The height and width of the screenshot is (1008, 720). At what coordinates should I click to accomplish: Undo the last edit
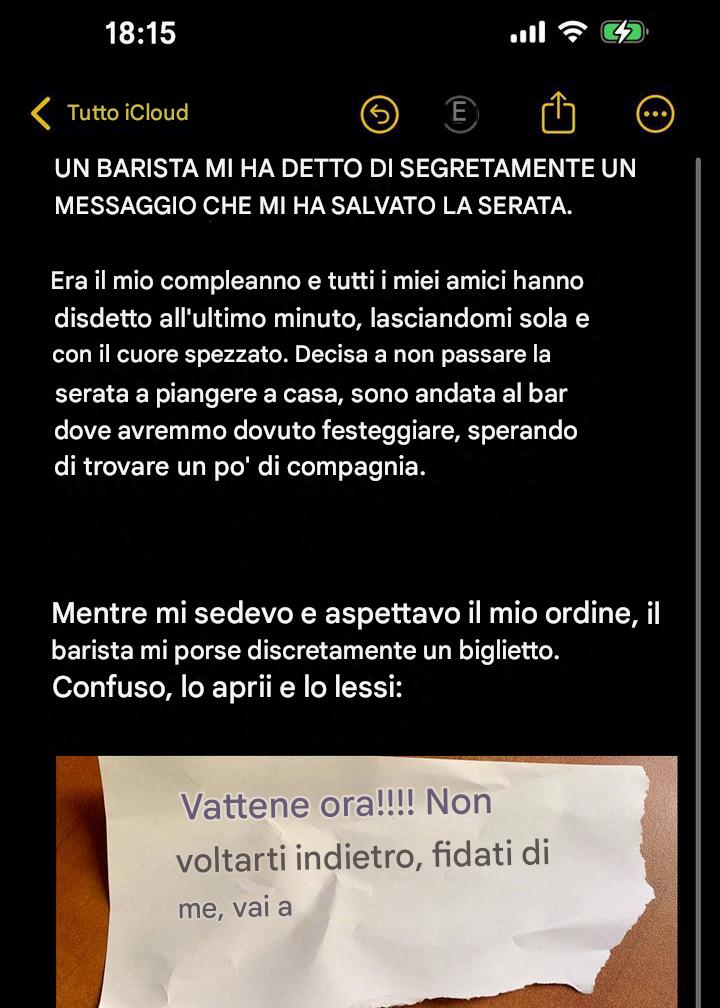[379, 114]
